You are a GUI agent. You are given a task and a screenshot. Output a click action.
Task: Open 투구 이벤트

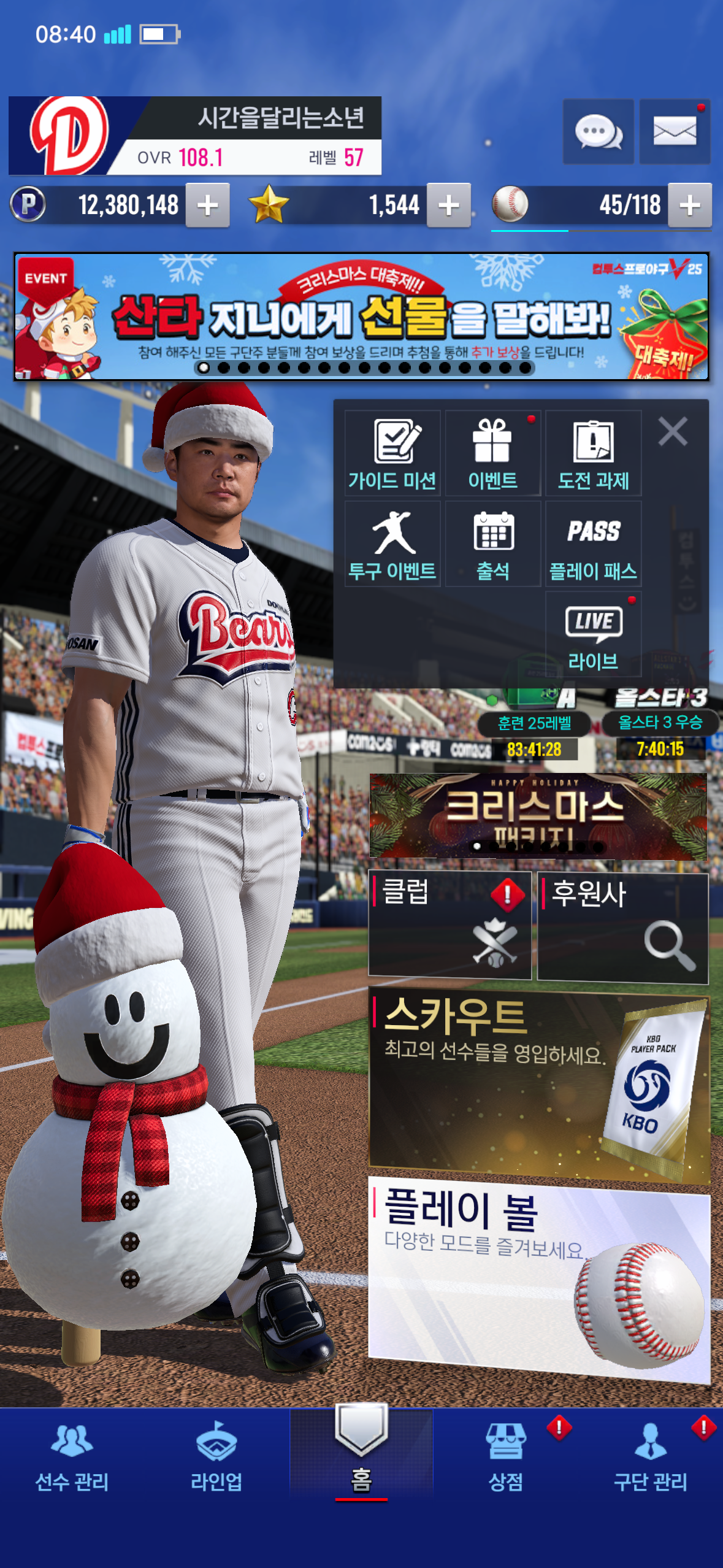[392, 544]
